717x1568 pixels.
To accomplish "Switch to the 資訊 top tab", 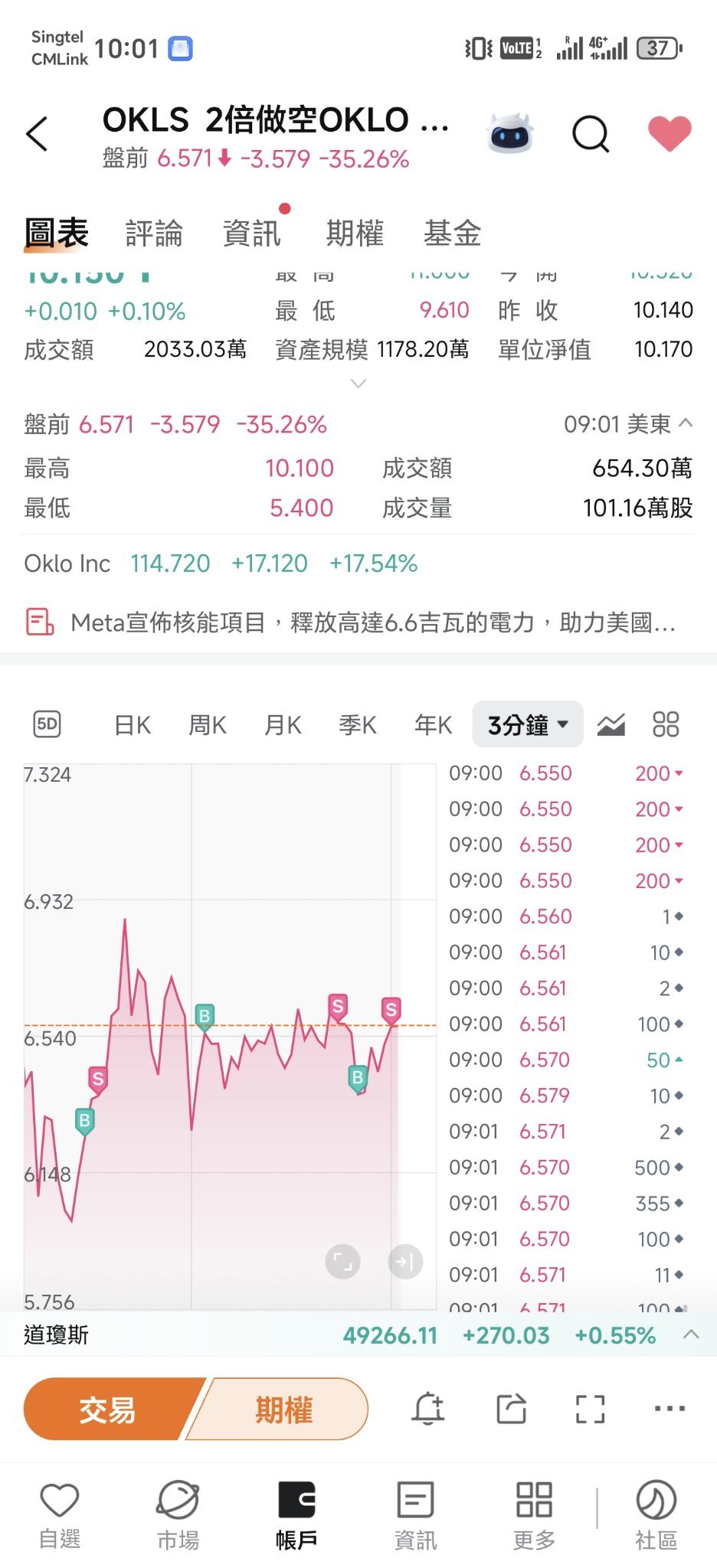I will point(252,233).
